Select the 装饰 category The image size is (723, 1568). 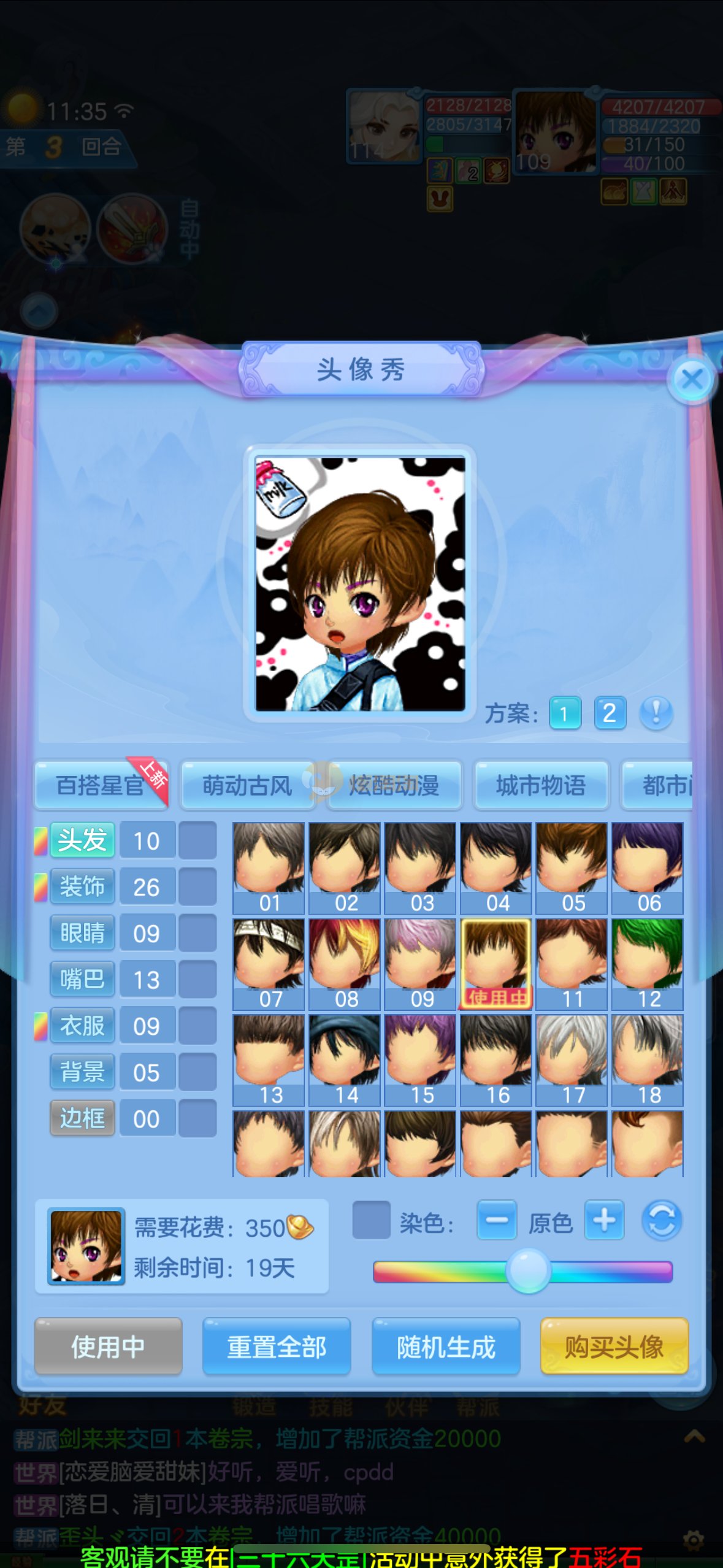point(82,886)
